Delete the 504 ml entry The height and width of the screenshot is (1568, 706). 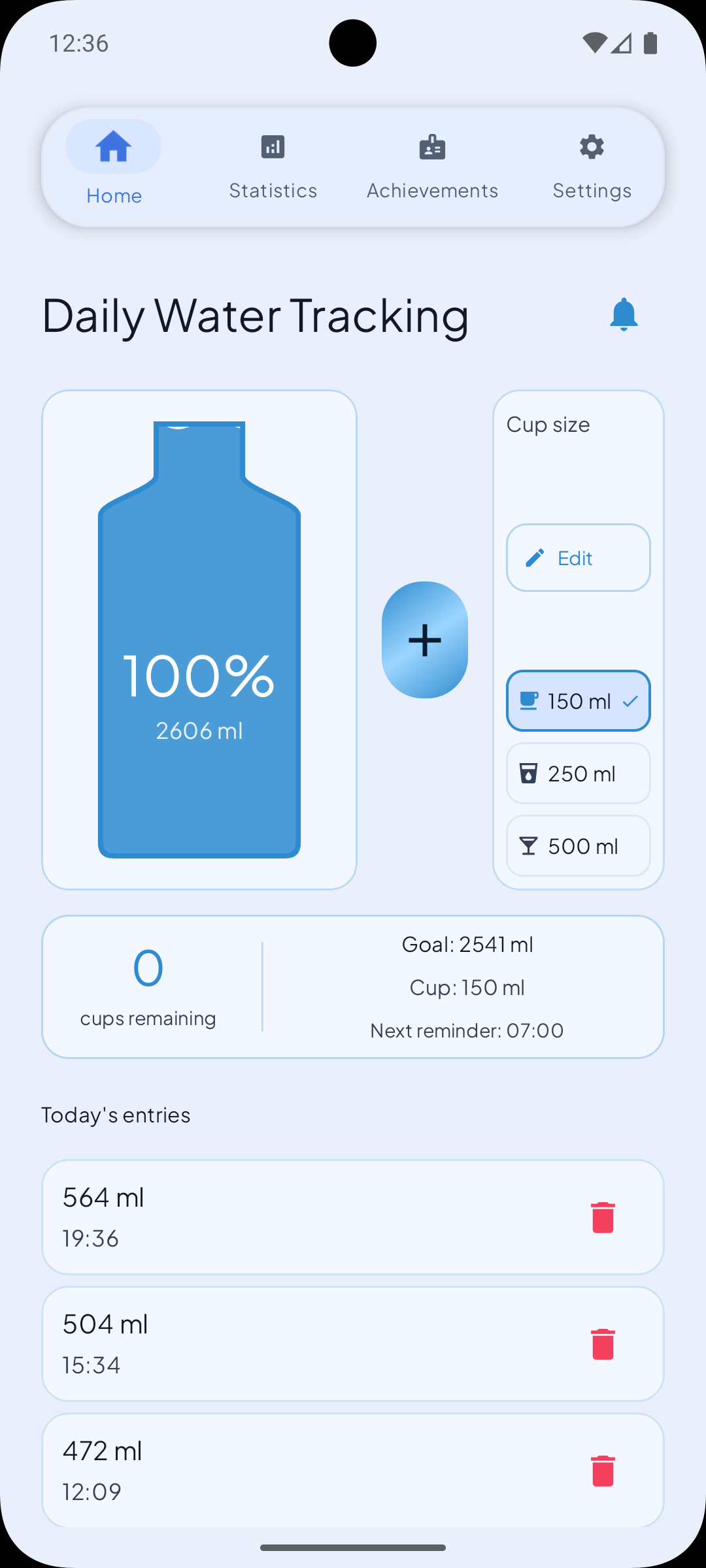pos(602,1344)
